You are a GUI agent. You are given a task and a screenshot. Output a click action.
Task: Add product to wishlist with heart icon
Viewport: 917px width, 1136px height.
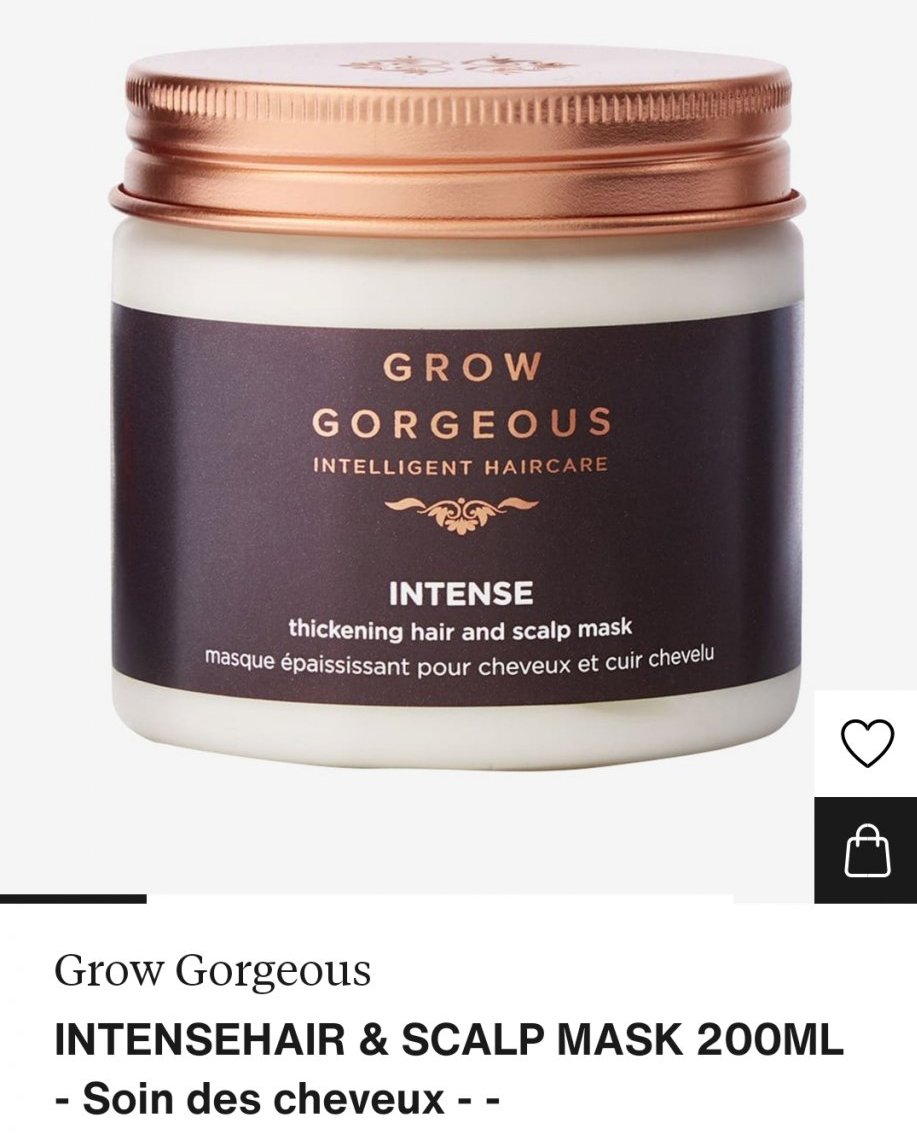(866, 744)
